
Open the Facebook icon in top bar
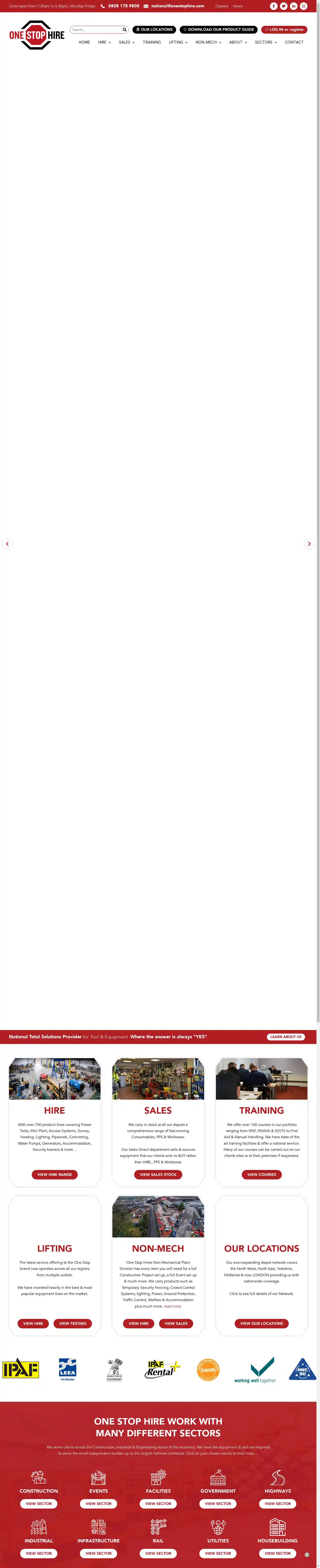(274, 6)
